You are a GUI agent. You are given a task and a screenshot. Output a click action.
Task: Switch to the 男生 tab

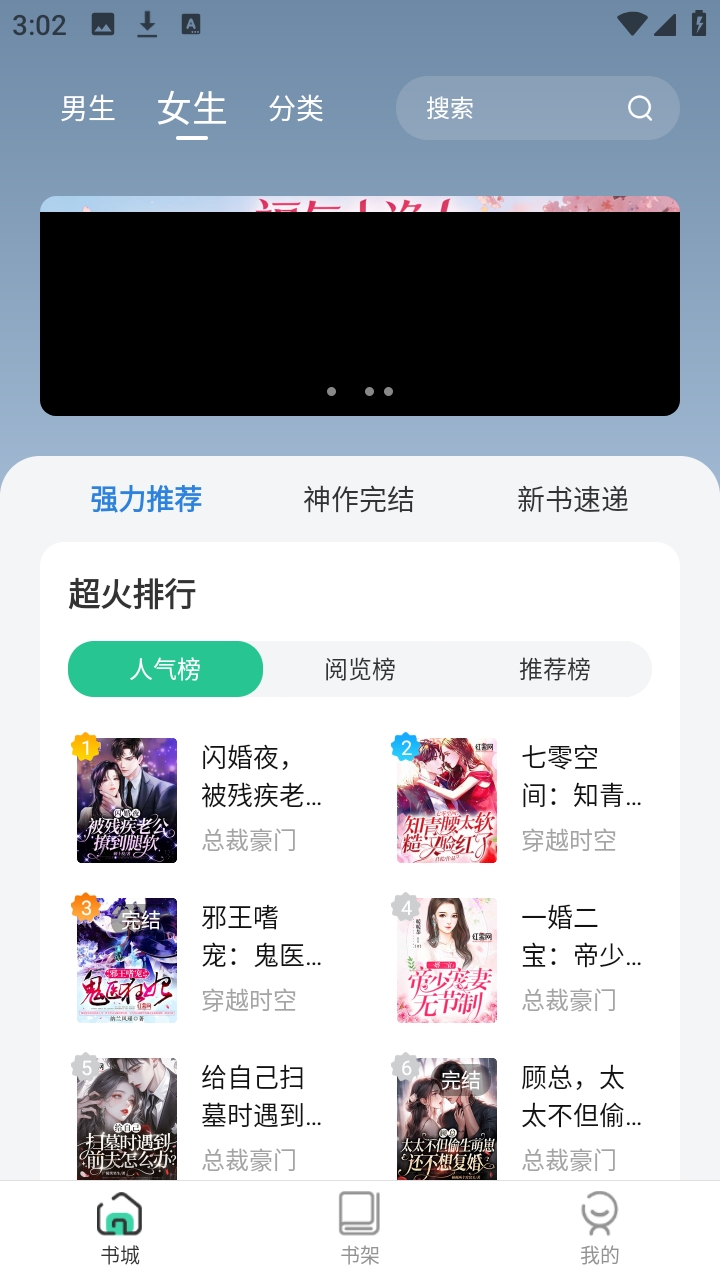[x=88, y=108]
